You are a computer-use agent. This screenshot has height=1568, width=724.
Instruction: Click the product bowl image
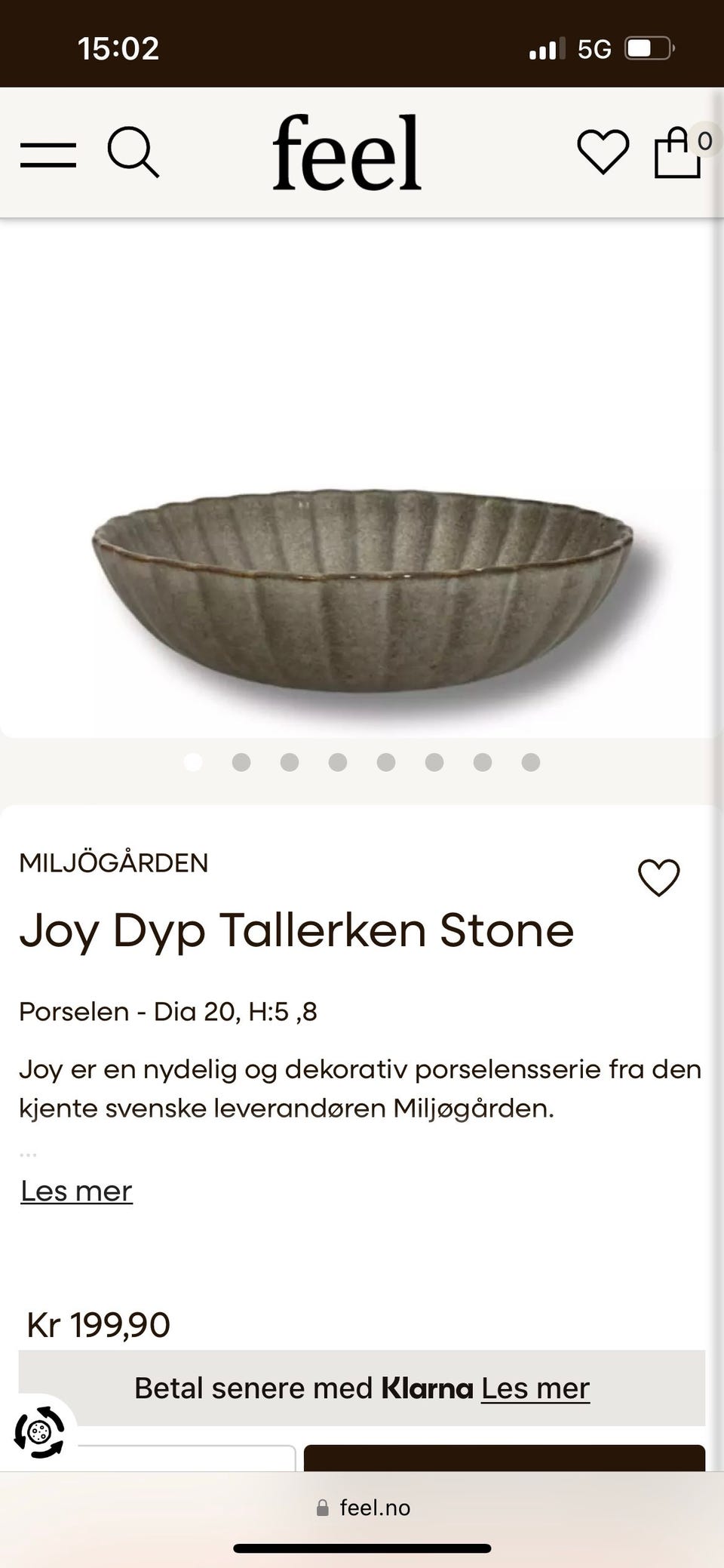pyautogui.click(x=362, y=589)
